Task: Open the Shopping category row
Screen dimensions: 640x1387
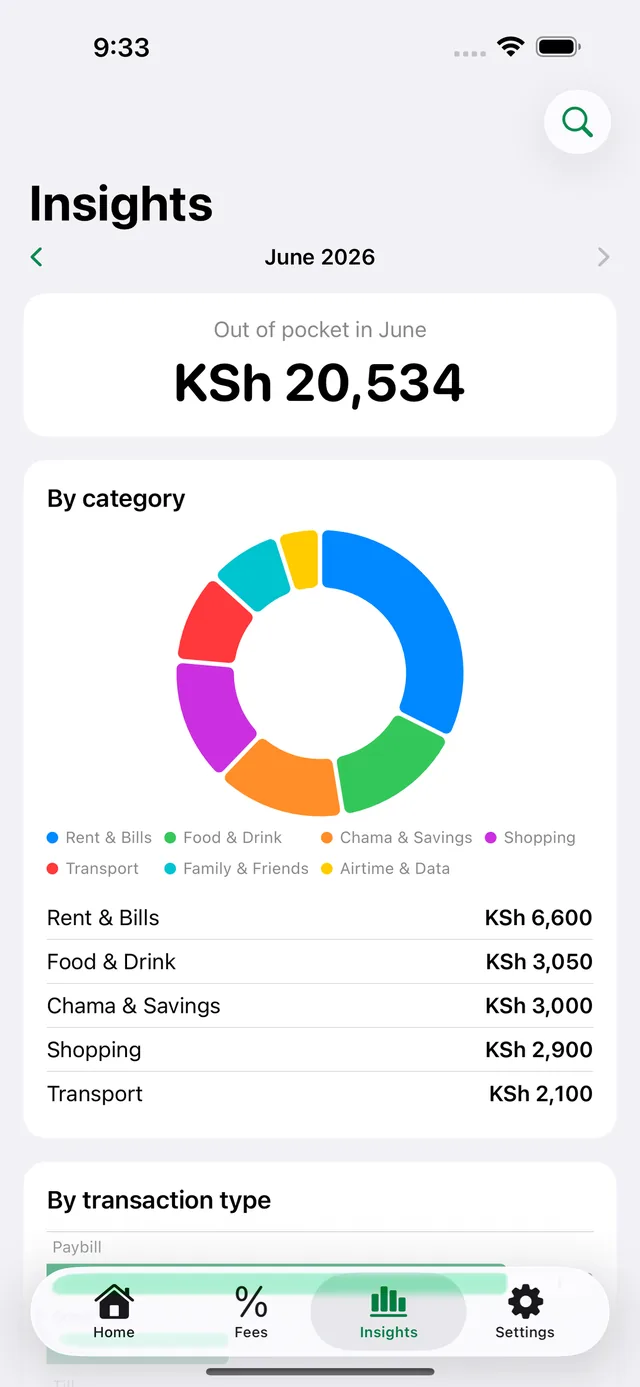Action: (320, 1050)
